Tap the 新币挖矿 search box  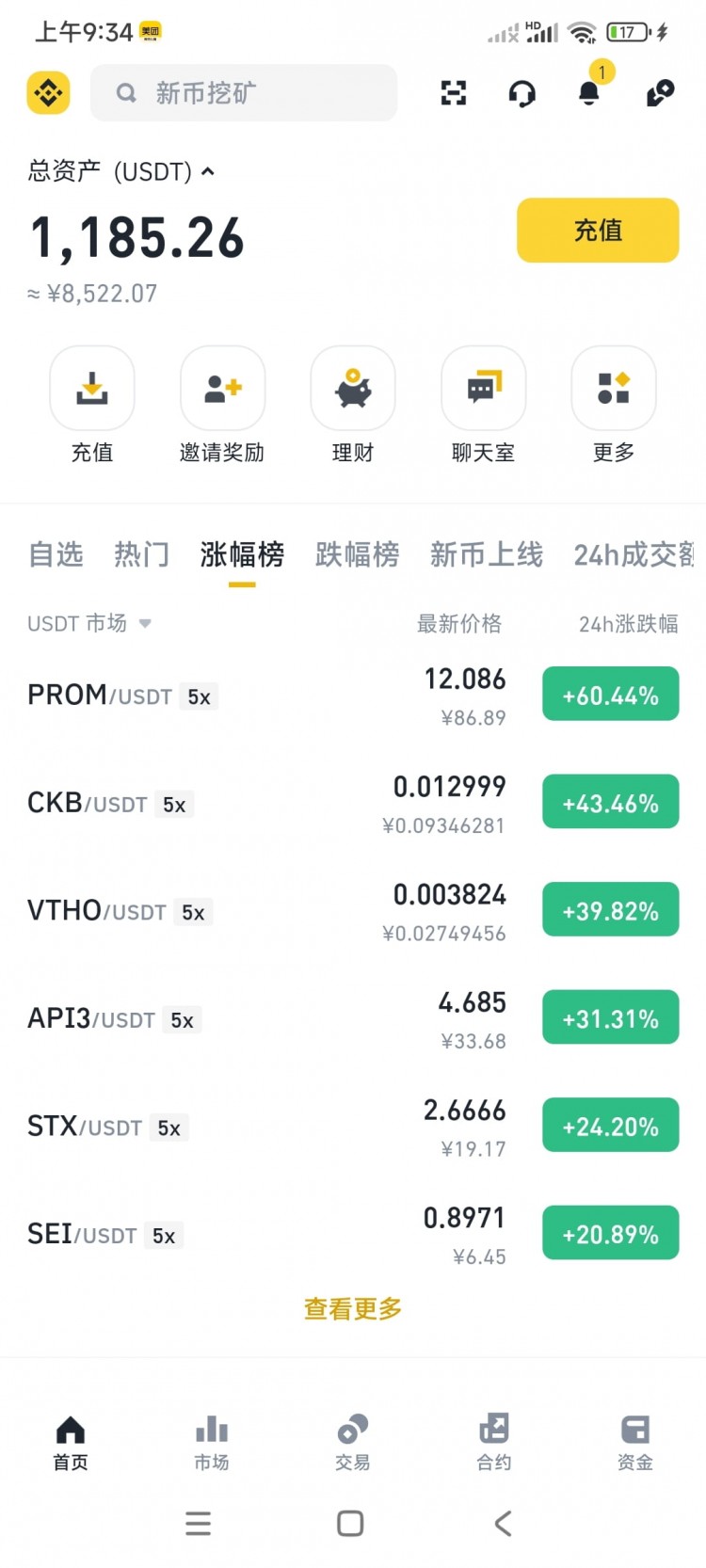(x=244, y=92)
